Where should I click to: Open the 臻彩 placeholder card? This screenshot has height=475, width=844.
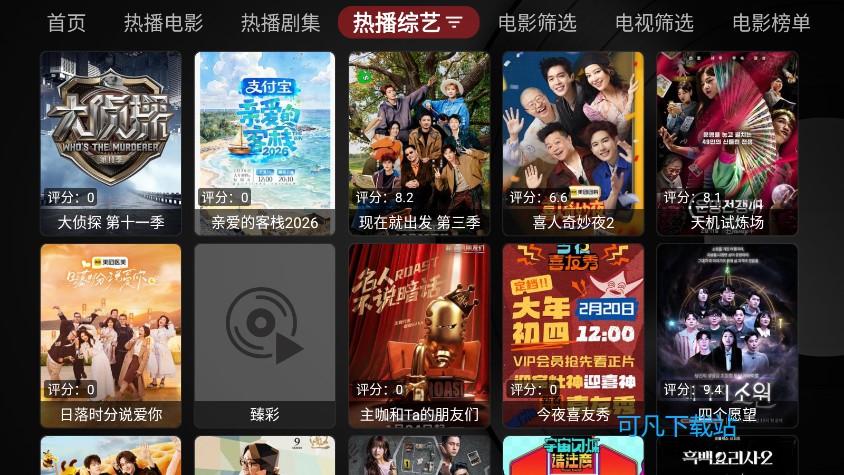(x=265, y=335)
